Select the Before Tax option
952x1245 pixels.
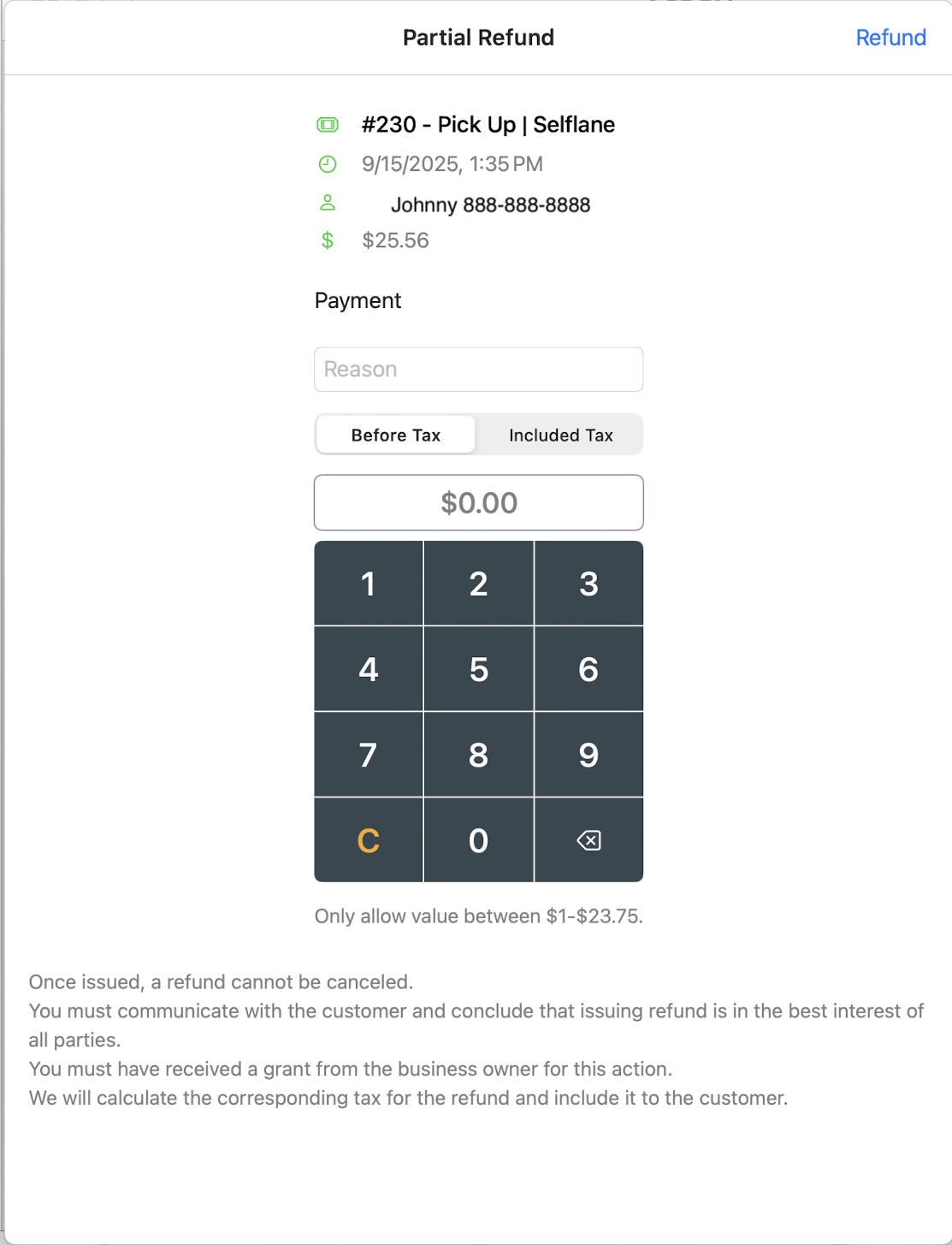396,435
